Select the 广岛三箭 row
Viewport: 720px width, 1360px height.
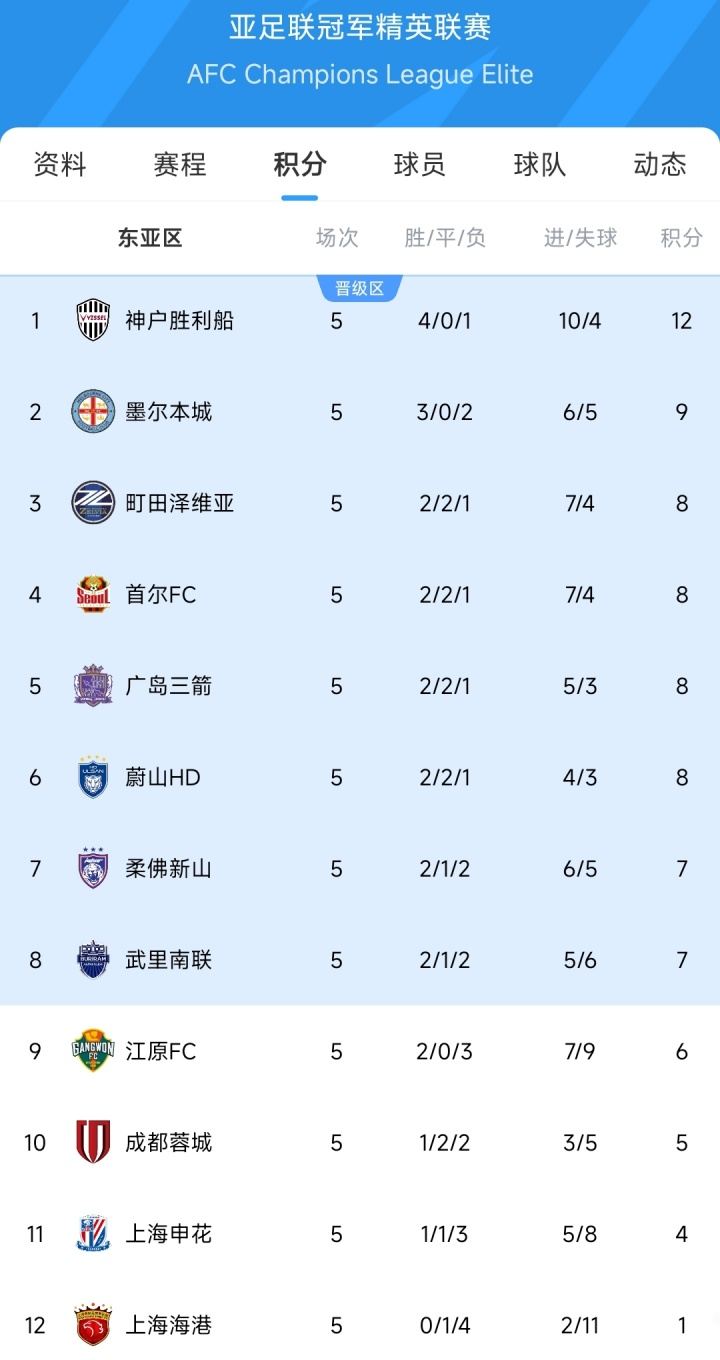tap(168, 686)
